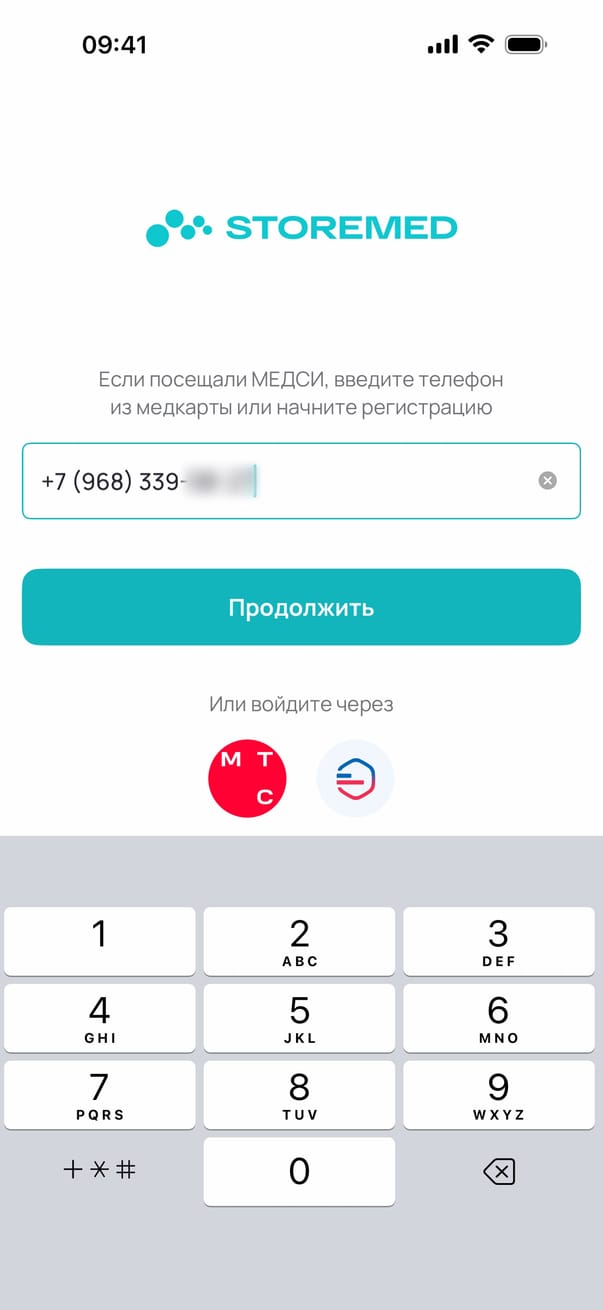The width and height of the screenshot is (603, 1310).
Task: Delete last digit with keypad backspace
Action: (498, 1172)
